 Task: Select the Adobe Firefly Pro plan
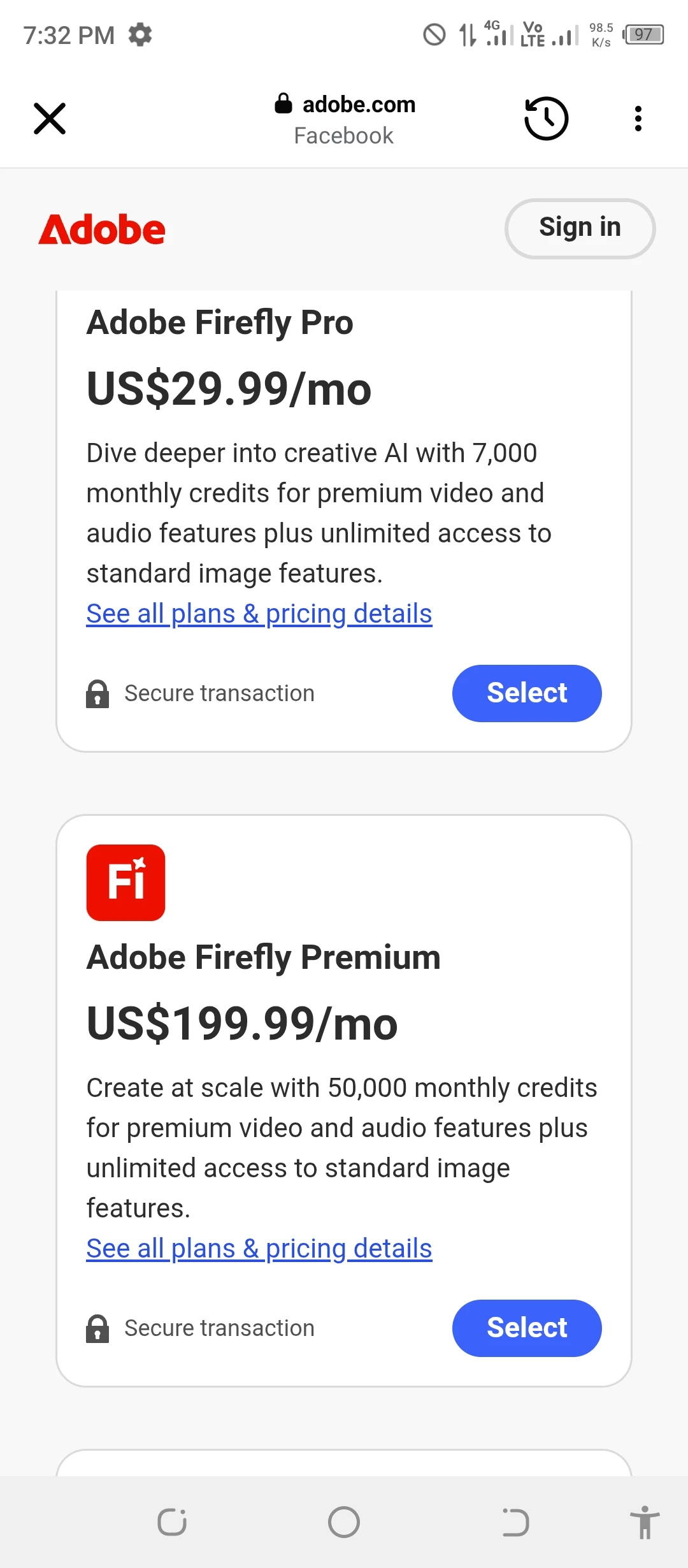[526, 693]
